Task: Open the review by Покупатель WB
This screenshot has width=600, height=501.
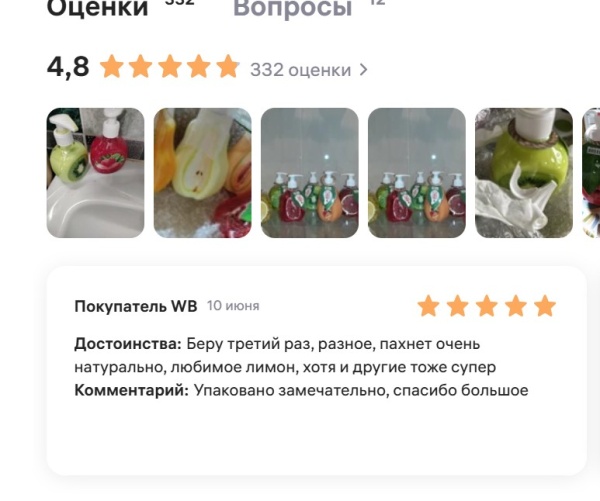Action: (316, 370)
